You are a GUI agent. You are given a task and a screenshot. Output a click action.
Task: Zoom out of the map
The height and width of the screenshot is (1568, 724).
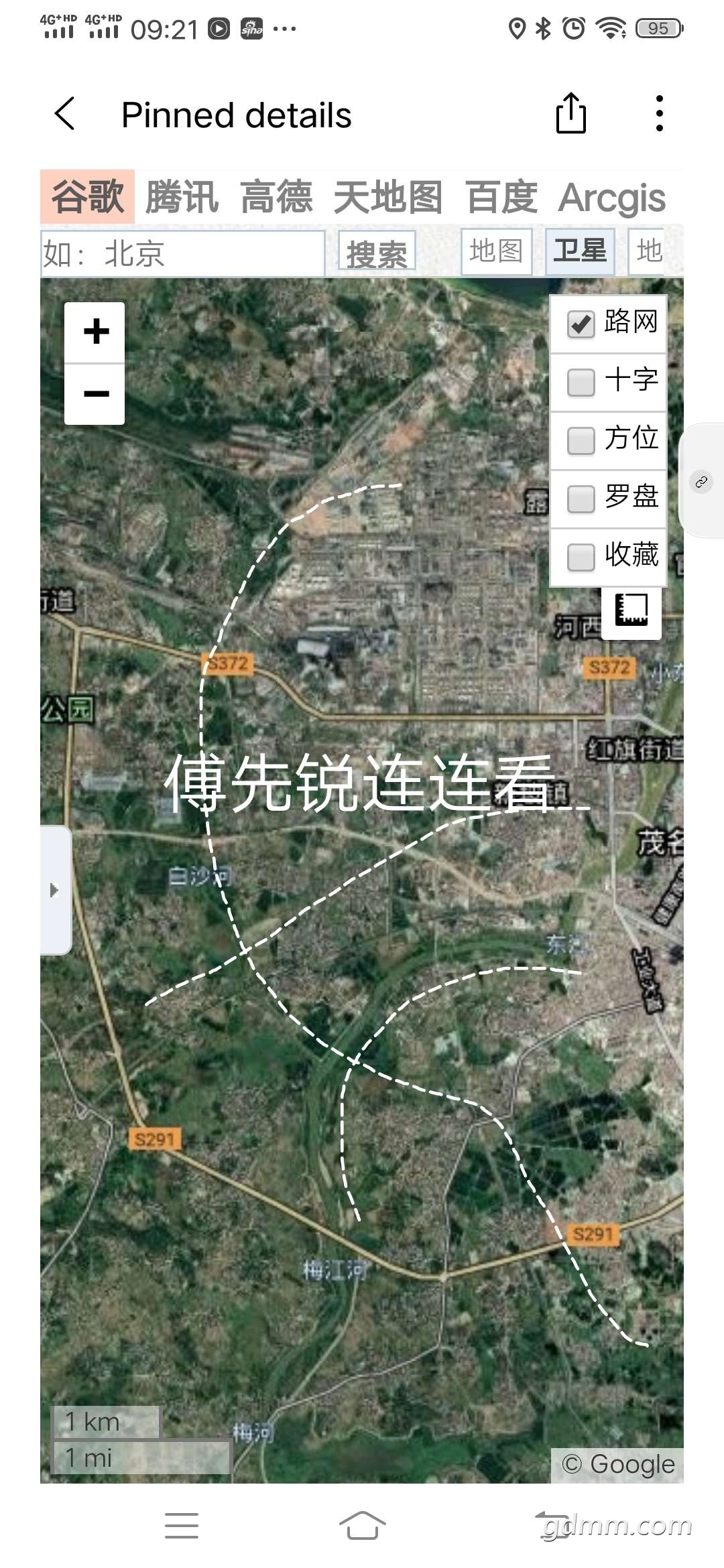tap(95, 394)
